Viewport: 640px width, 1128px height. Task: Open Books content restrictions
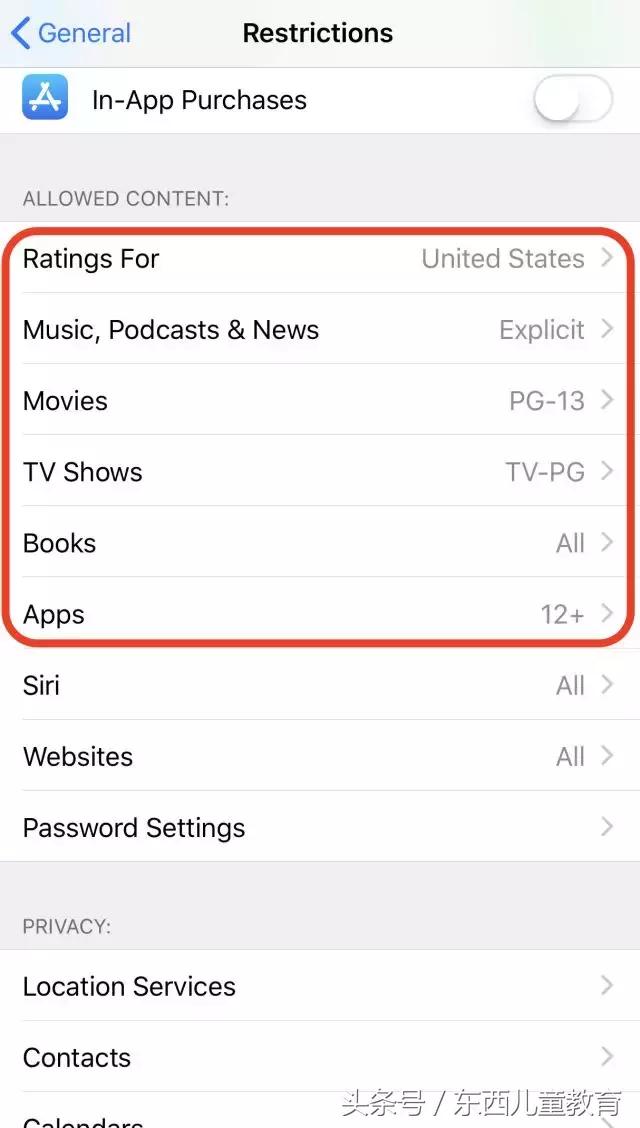tap(318, 543)
